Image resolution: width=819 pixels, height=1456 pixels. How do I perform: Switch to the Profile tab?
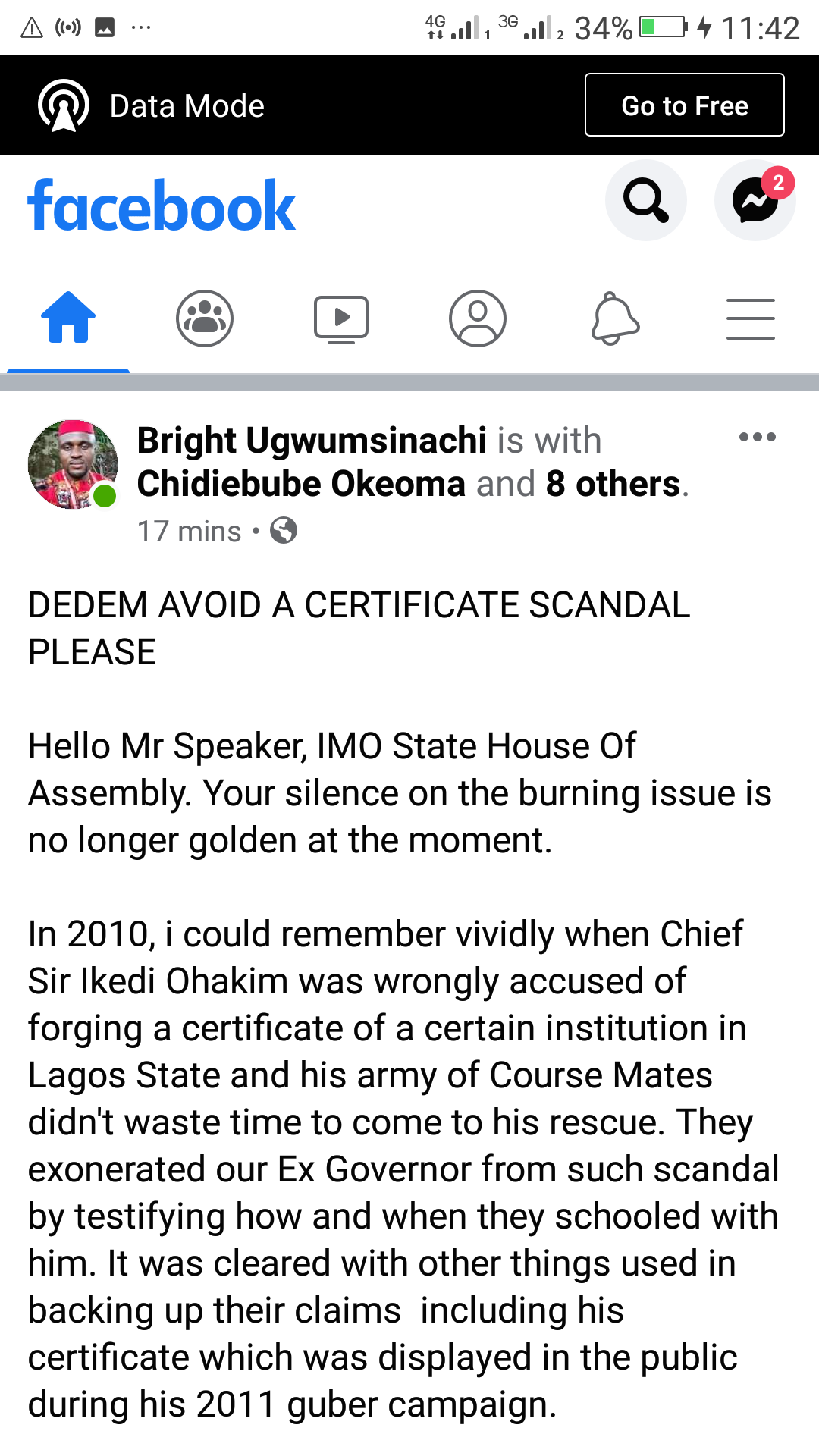[478, 318]
